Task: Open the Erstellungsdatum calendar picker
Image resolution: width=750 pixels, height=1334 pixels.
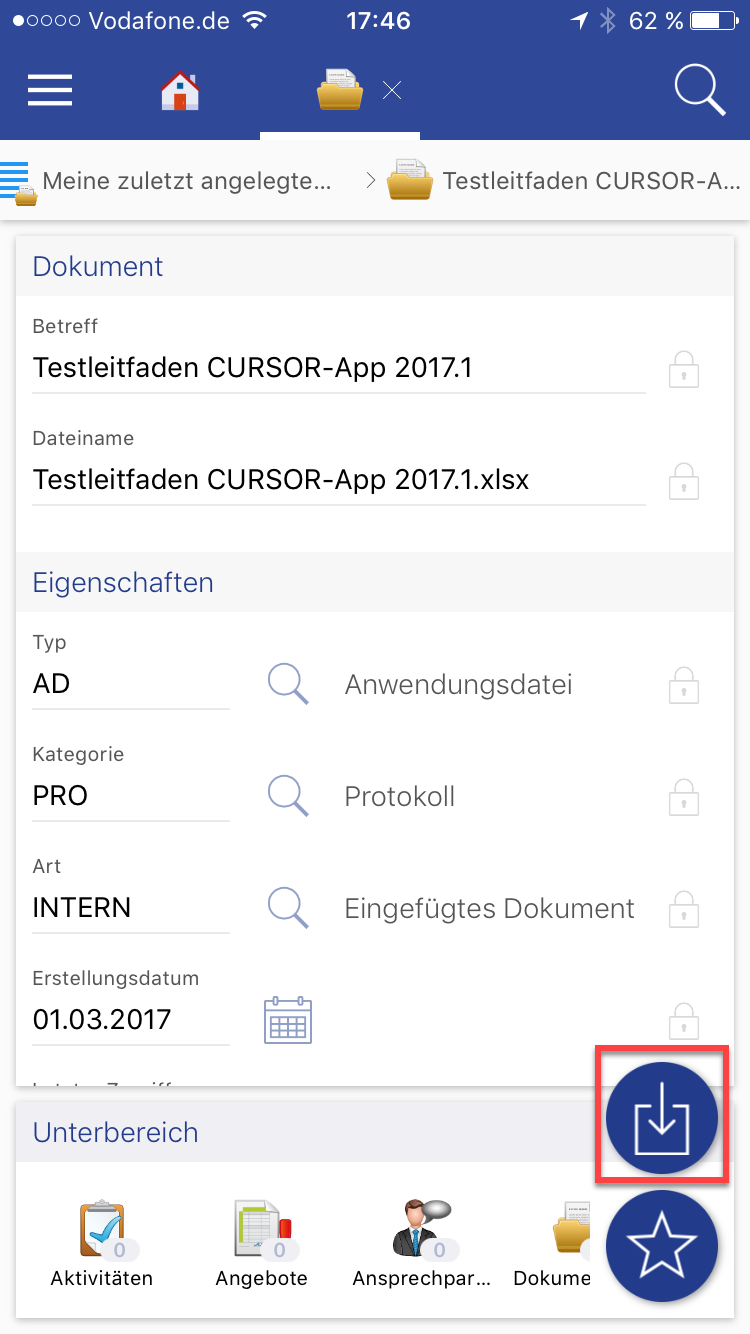Action: 288,1020
